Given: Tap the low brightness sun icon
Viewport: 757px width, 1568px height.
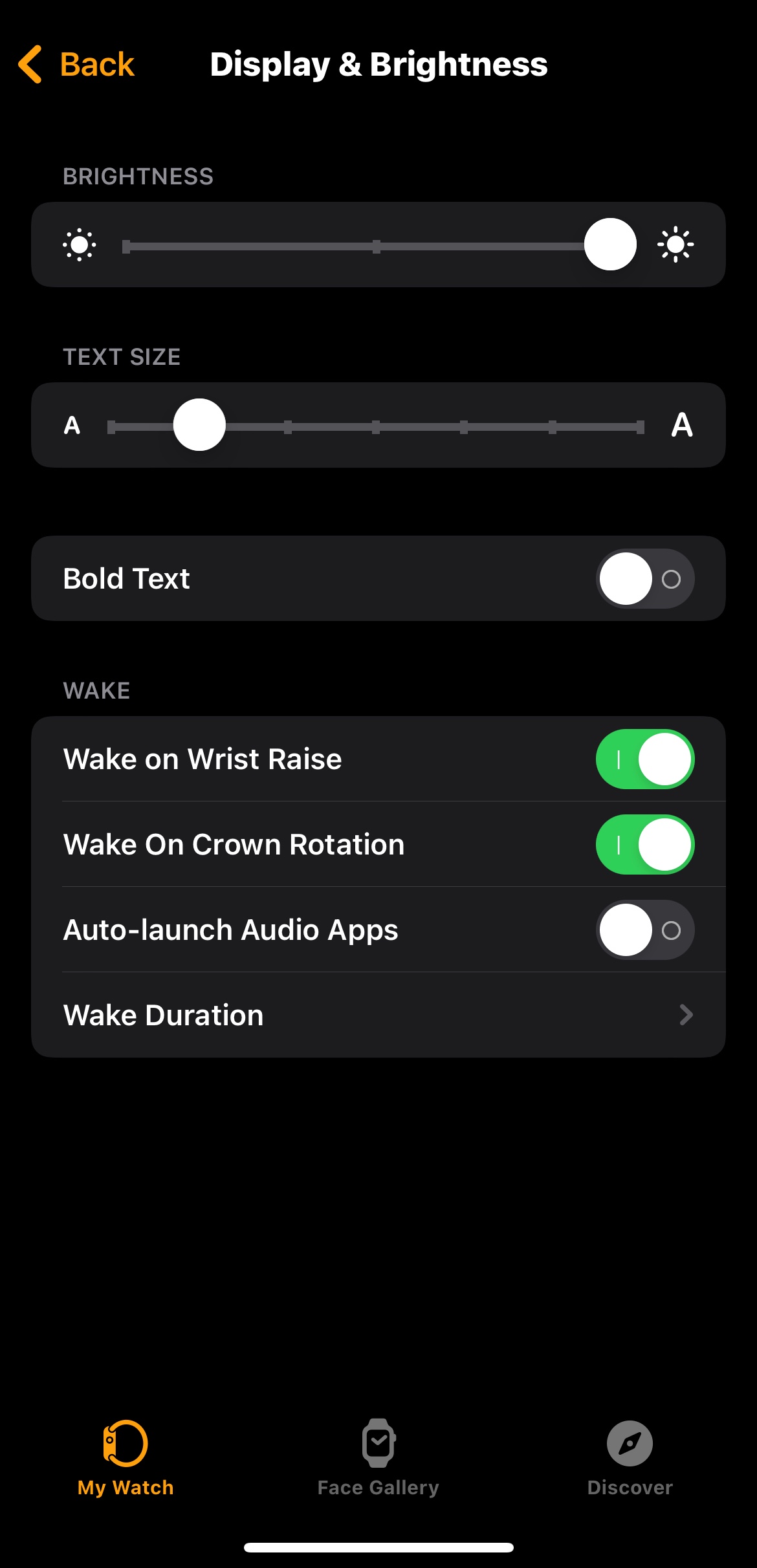Looking at the screenshot, I should [80, 245].
